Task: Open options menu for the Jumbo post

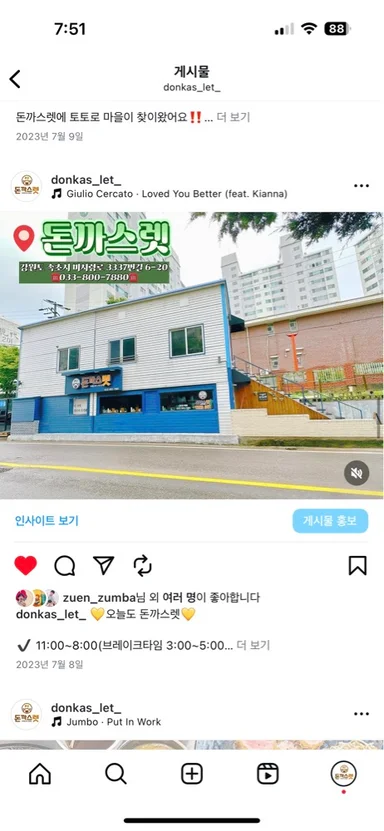Action: (361, 714)
